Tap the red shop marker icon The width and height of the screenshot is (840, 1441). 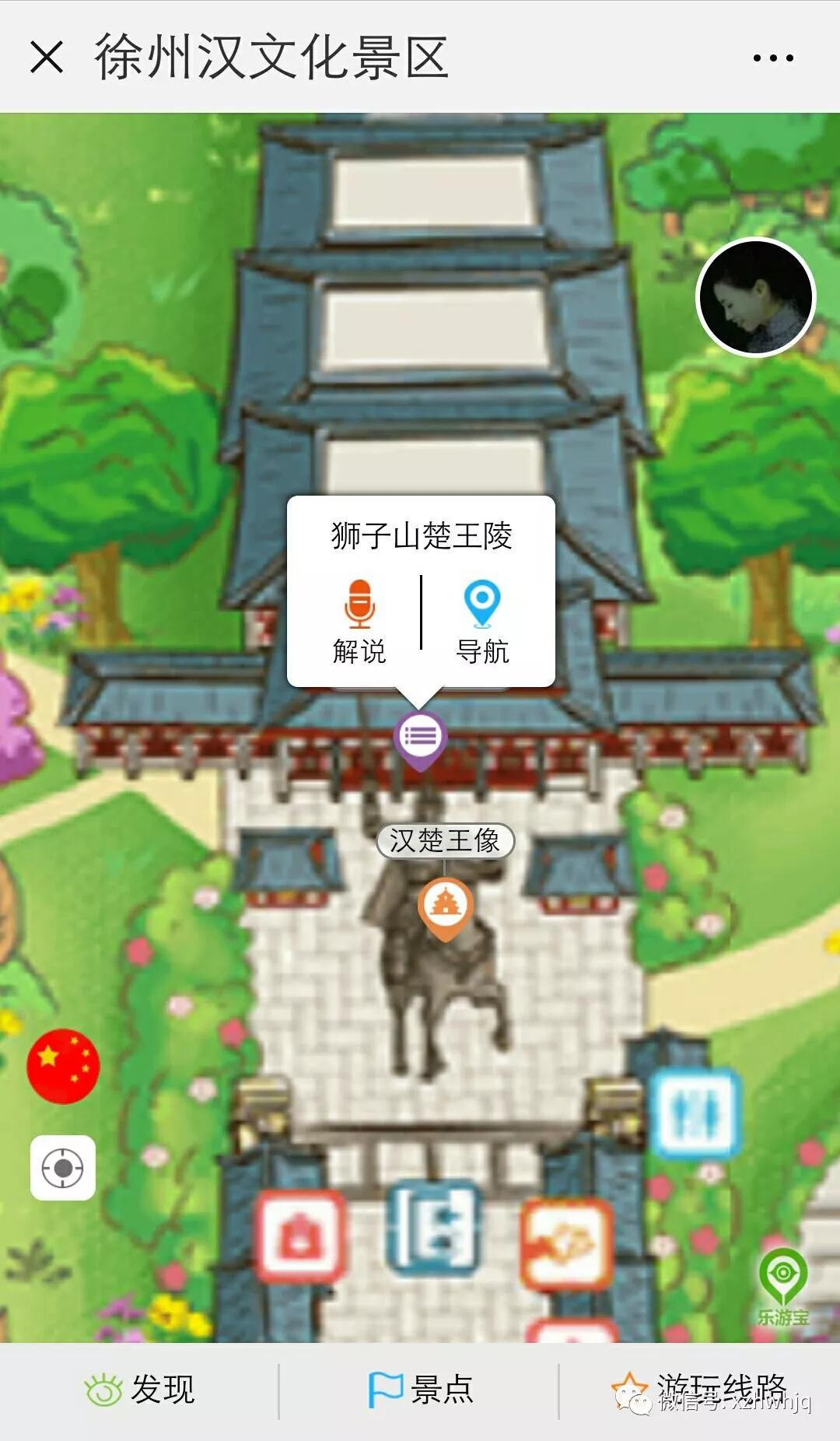(x=300, y=1236)
